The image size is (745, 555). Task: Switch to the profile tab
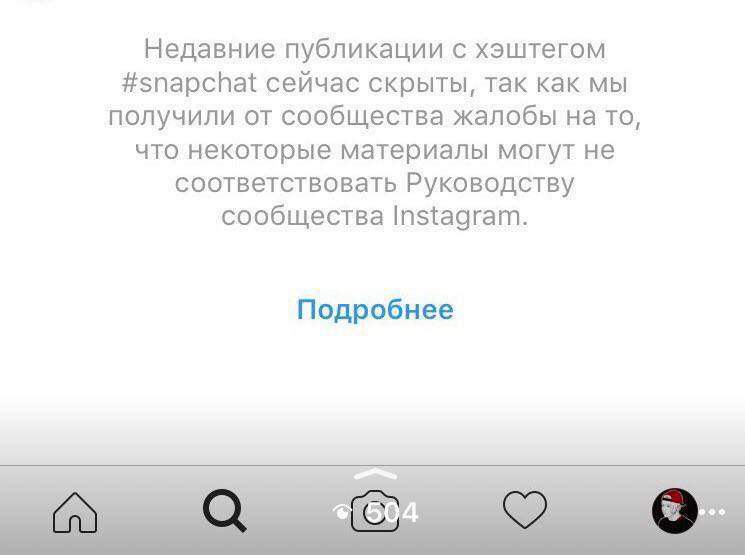(674, 511)
